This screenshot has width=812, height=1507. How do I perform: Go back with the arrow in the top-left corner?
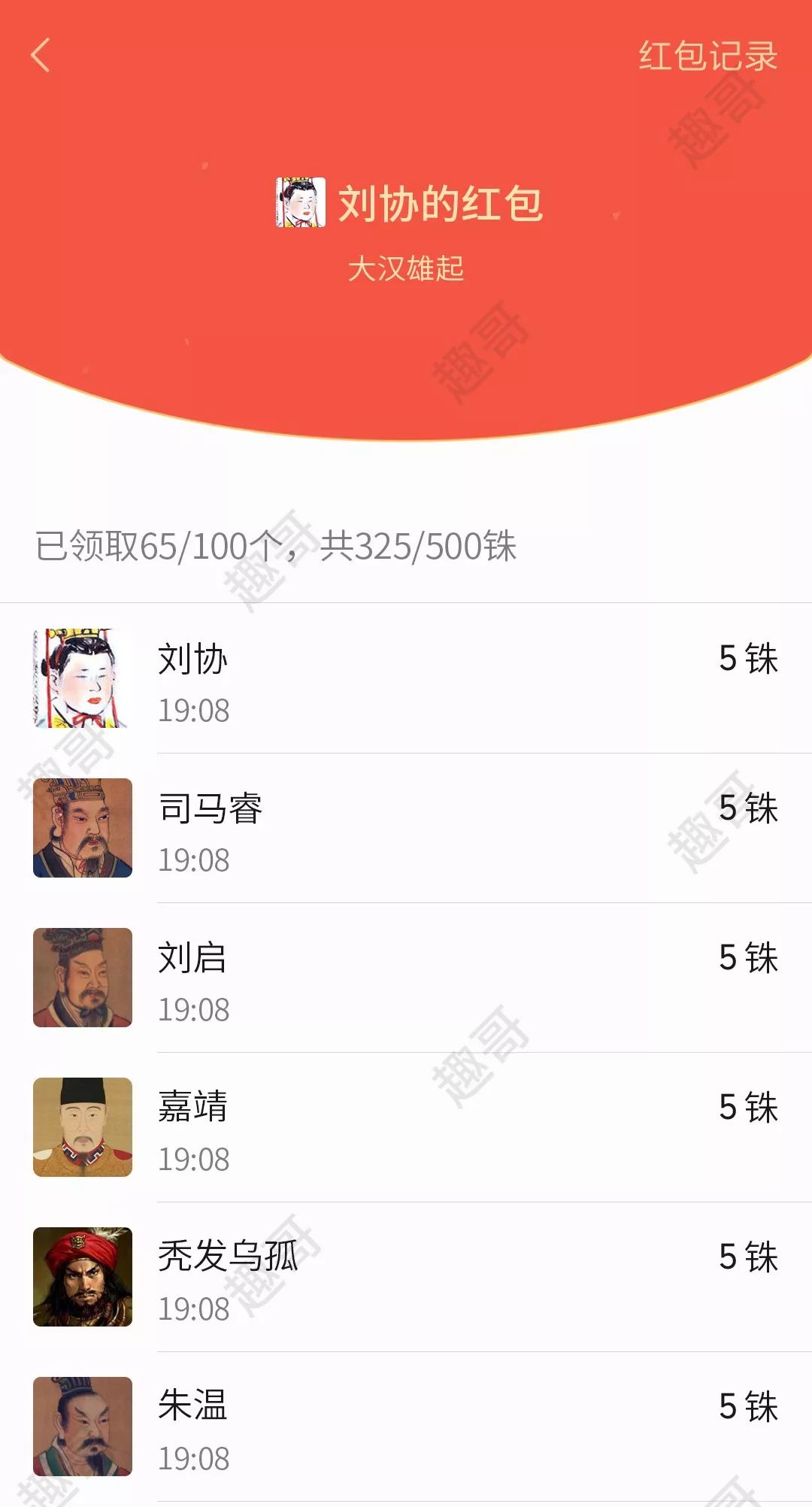click(41, 55)
